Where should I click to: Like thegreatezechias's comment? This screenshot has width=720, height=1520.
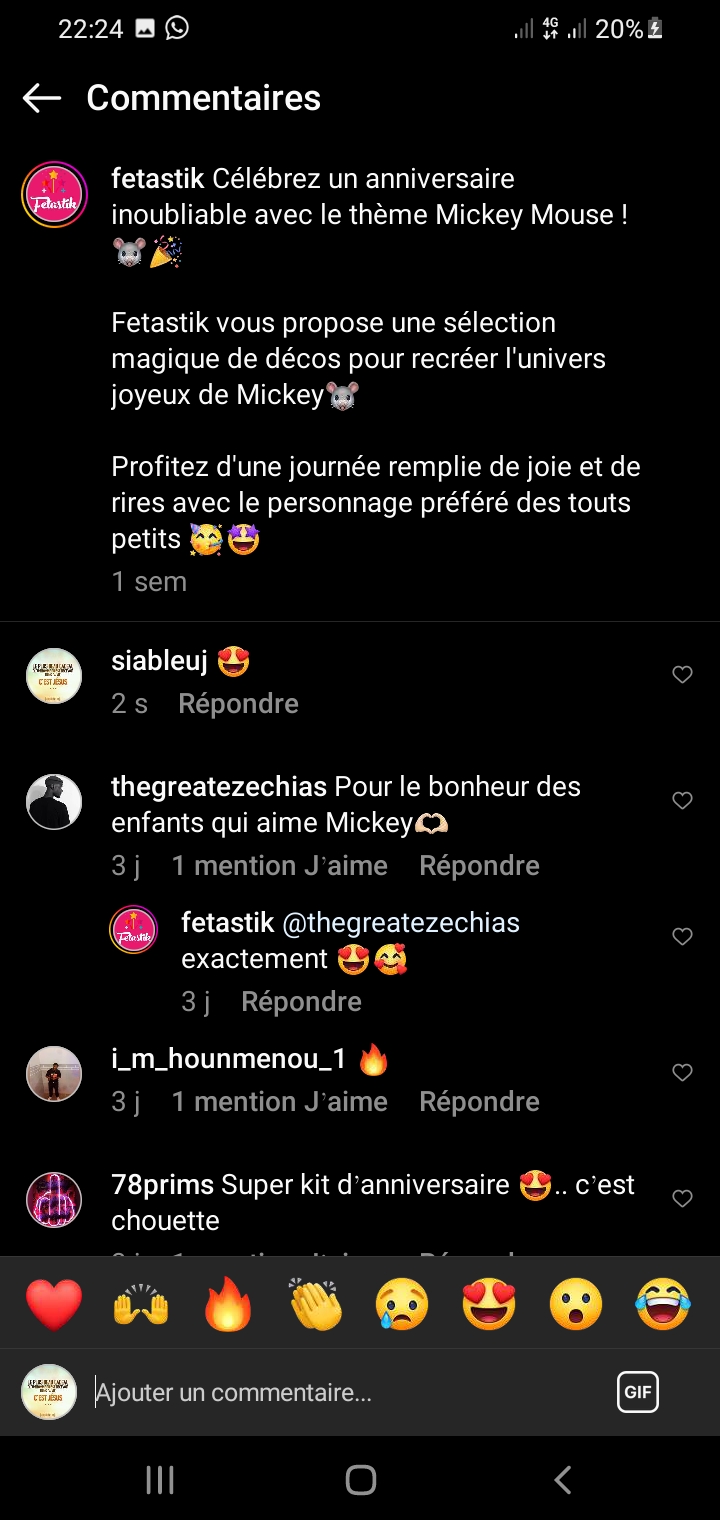(682, 801)
